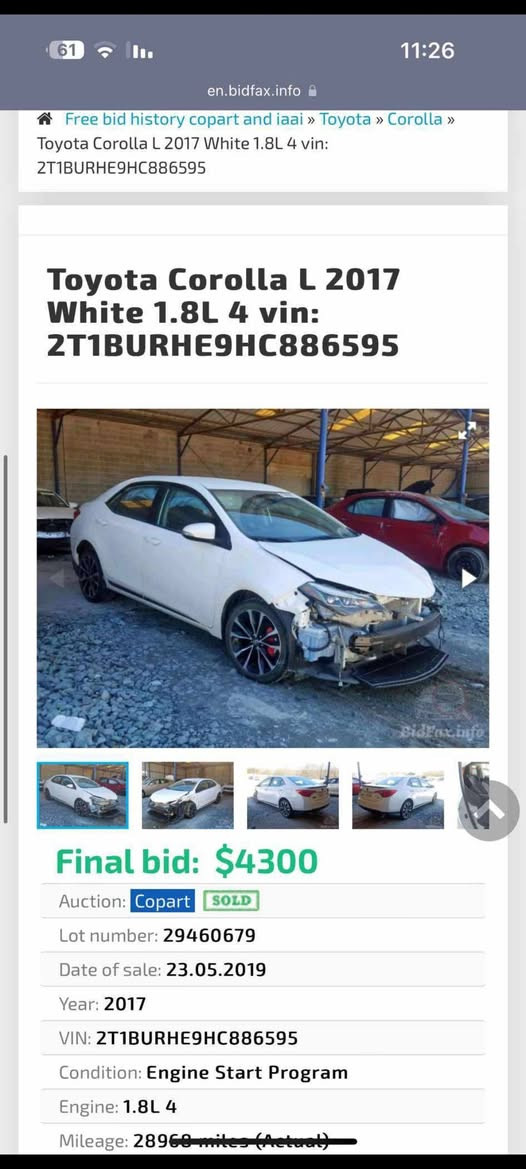Open the Copart auction link
Image resolution: width=526 pixels, height=1169 pixels.
162,901
